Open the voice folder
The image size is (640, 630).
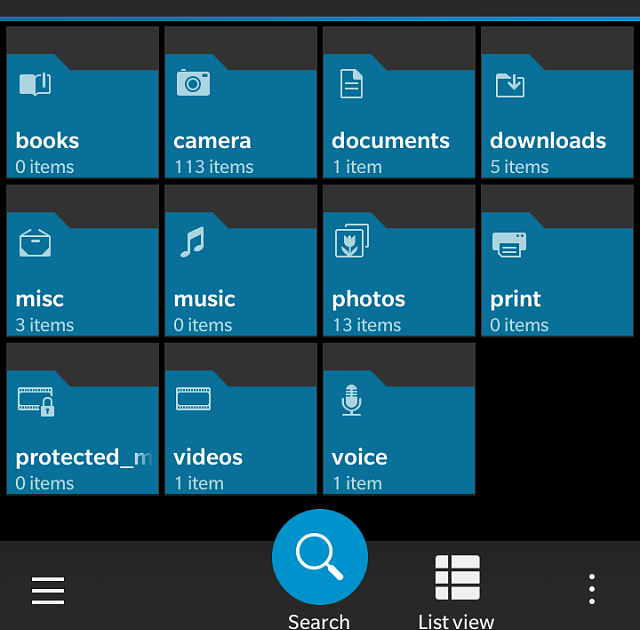[398, 426]
